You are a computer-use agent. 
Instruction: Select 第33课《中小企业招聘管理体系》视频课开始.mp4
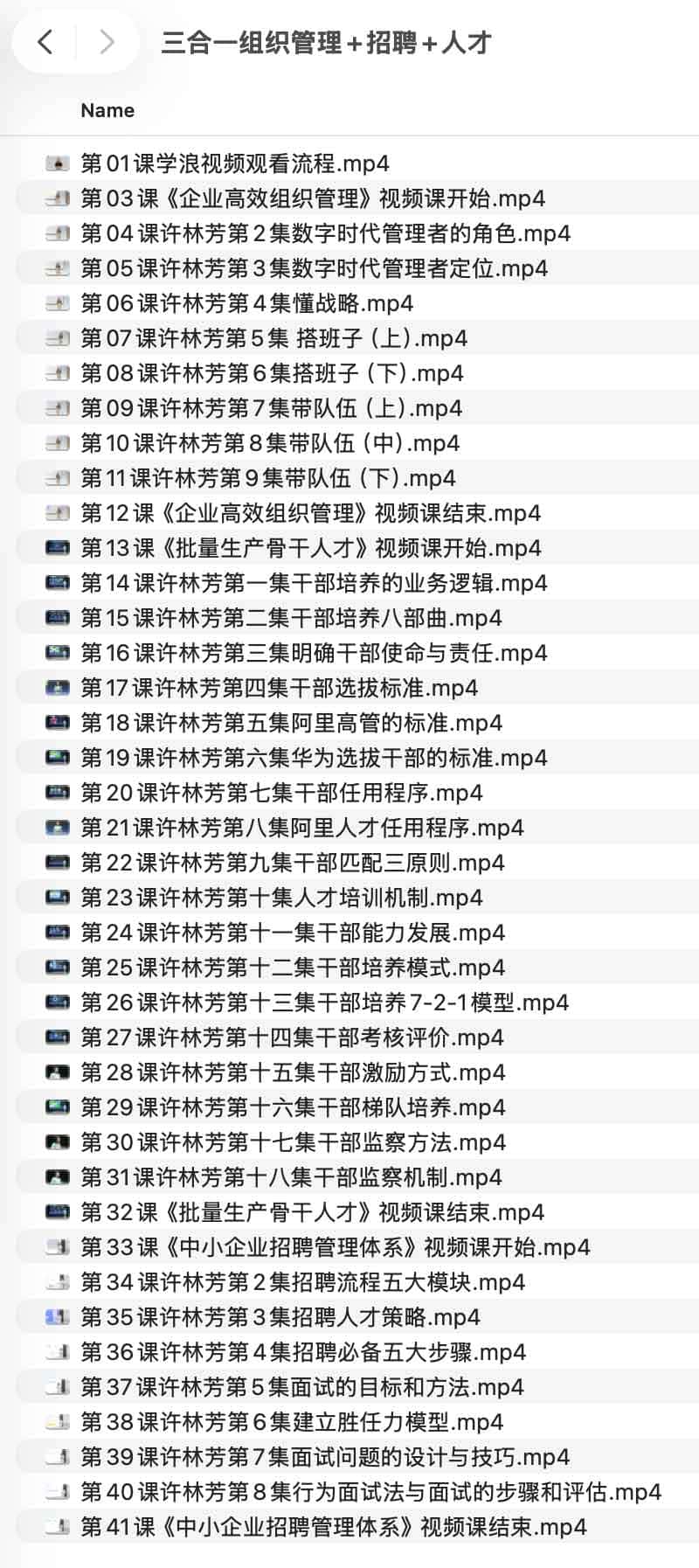coord(335,1247)
